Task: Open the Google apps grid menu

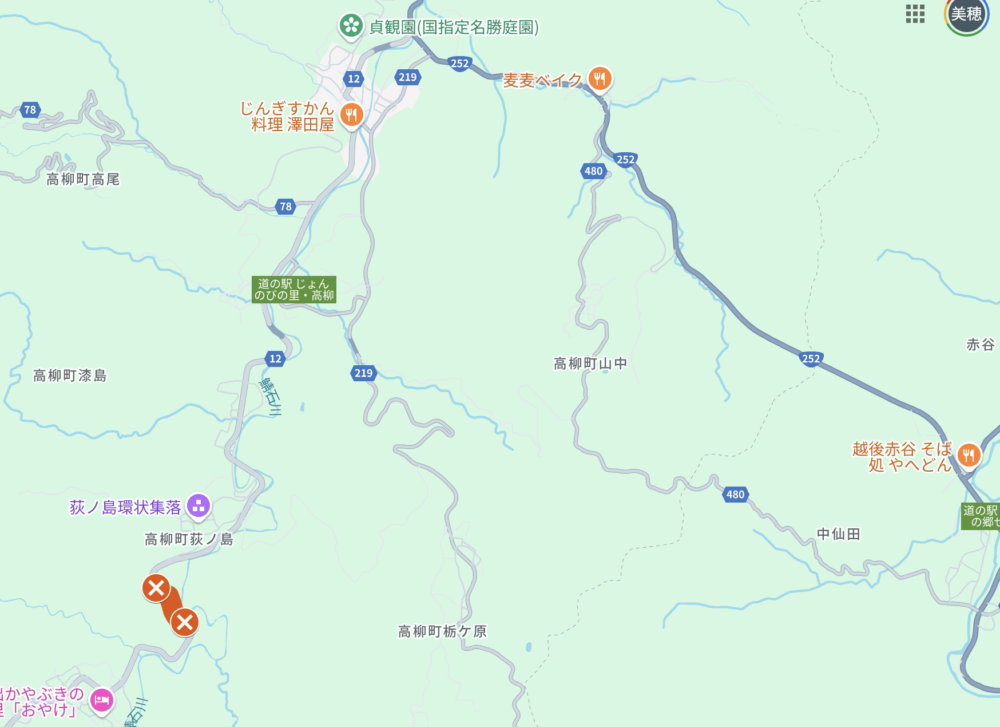Action: tap(915, 14)
